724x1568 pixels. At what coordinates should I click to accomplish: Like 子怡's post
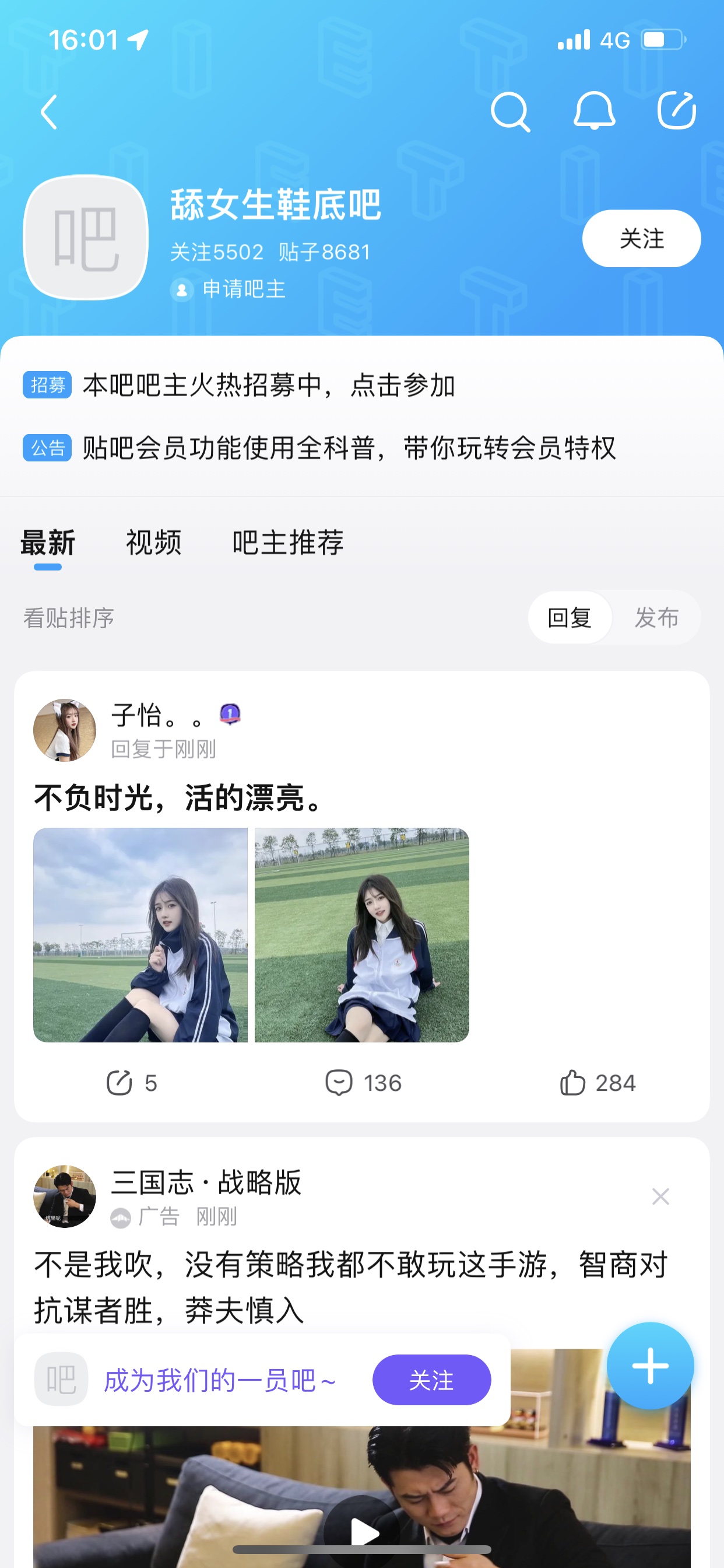click(598, 1083)
